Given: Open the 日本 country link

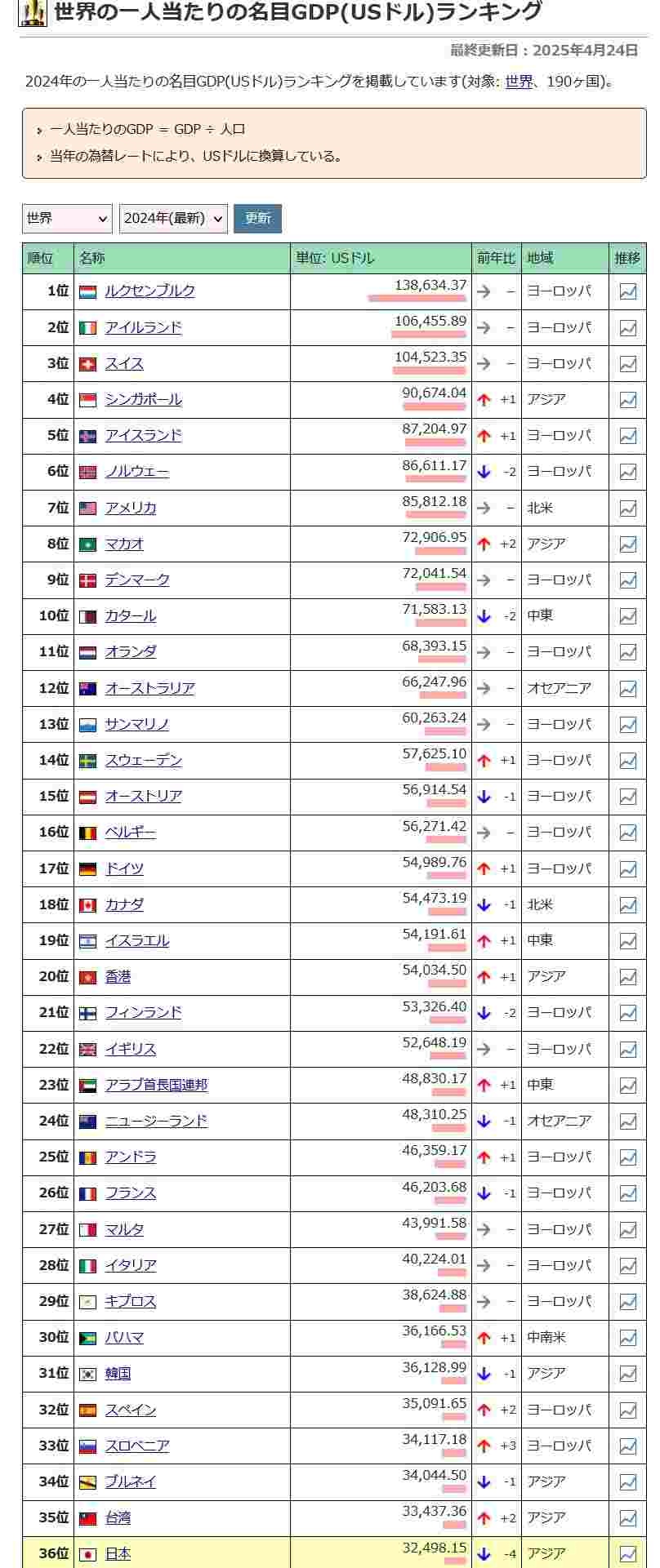Looking at the screenshot, I should [118, 1554].
